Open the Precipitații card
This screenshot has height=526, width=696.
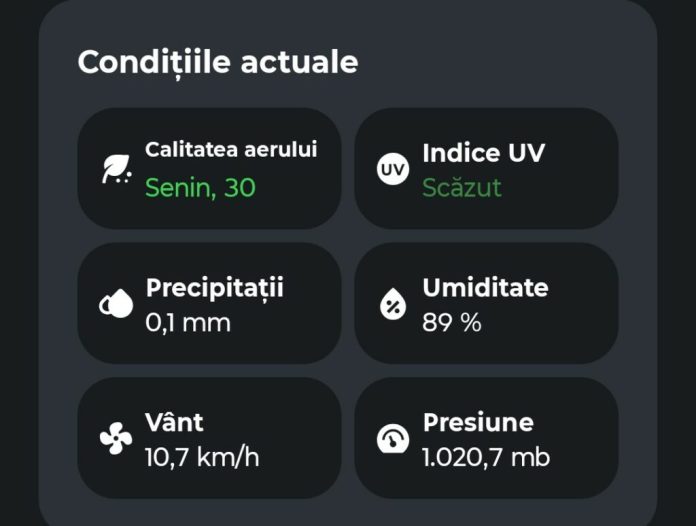[209, 304]
